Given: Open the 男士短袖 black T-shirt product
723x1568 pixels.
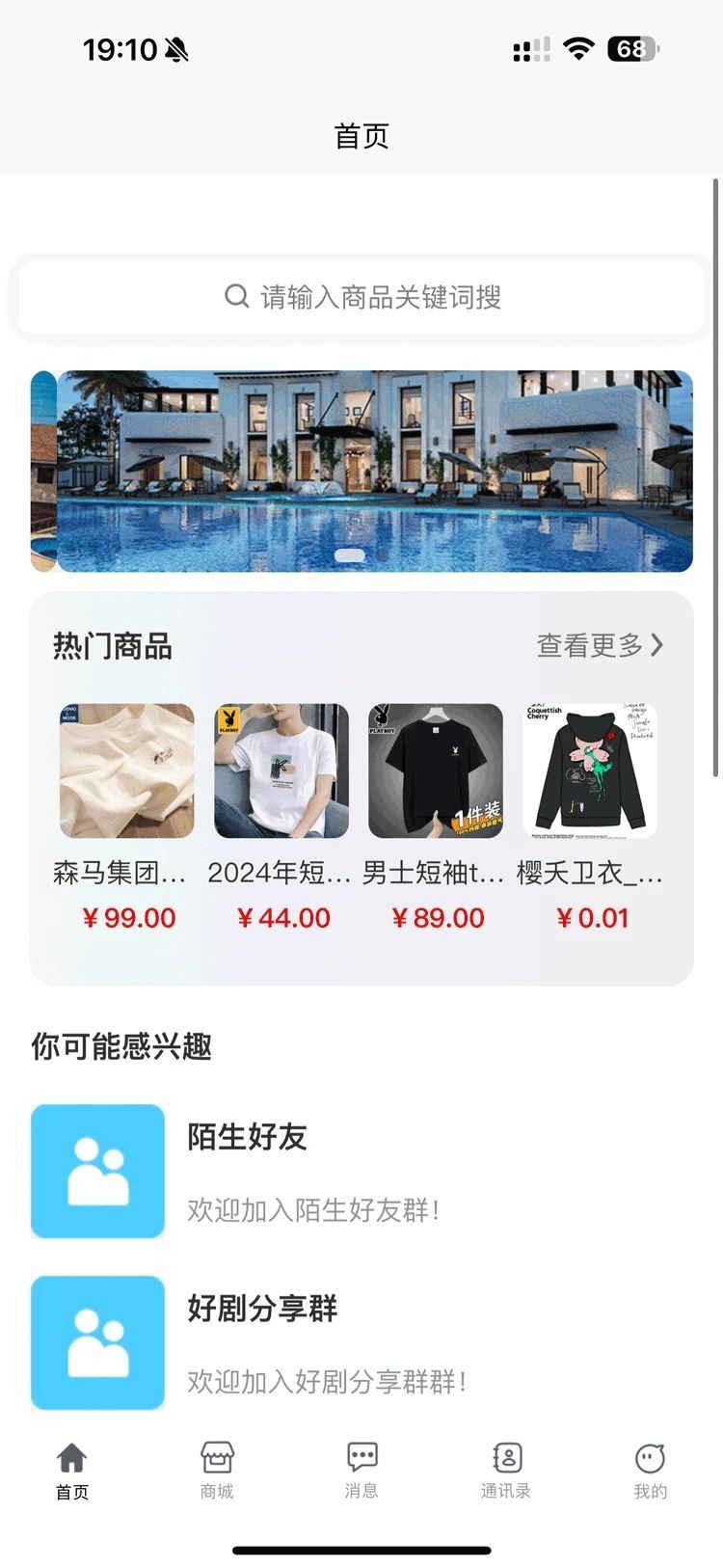Looking at the screenshot, I should coord(436,771).
